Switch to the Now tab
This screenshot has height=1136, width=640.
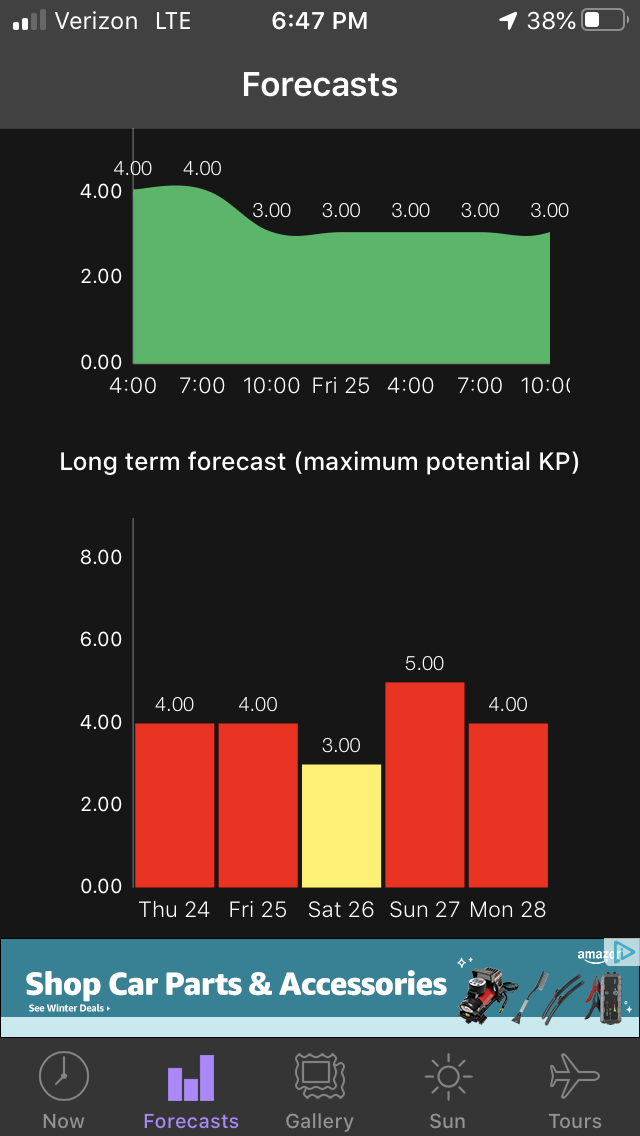coord(64,1089)
